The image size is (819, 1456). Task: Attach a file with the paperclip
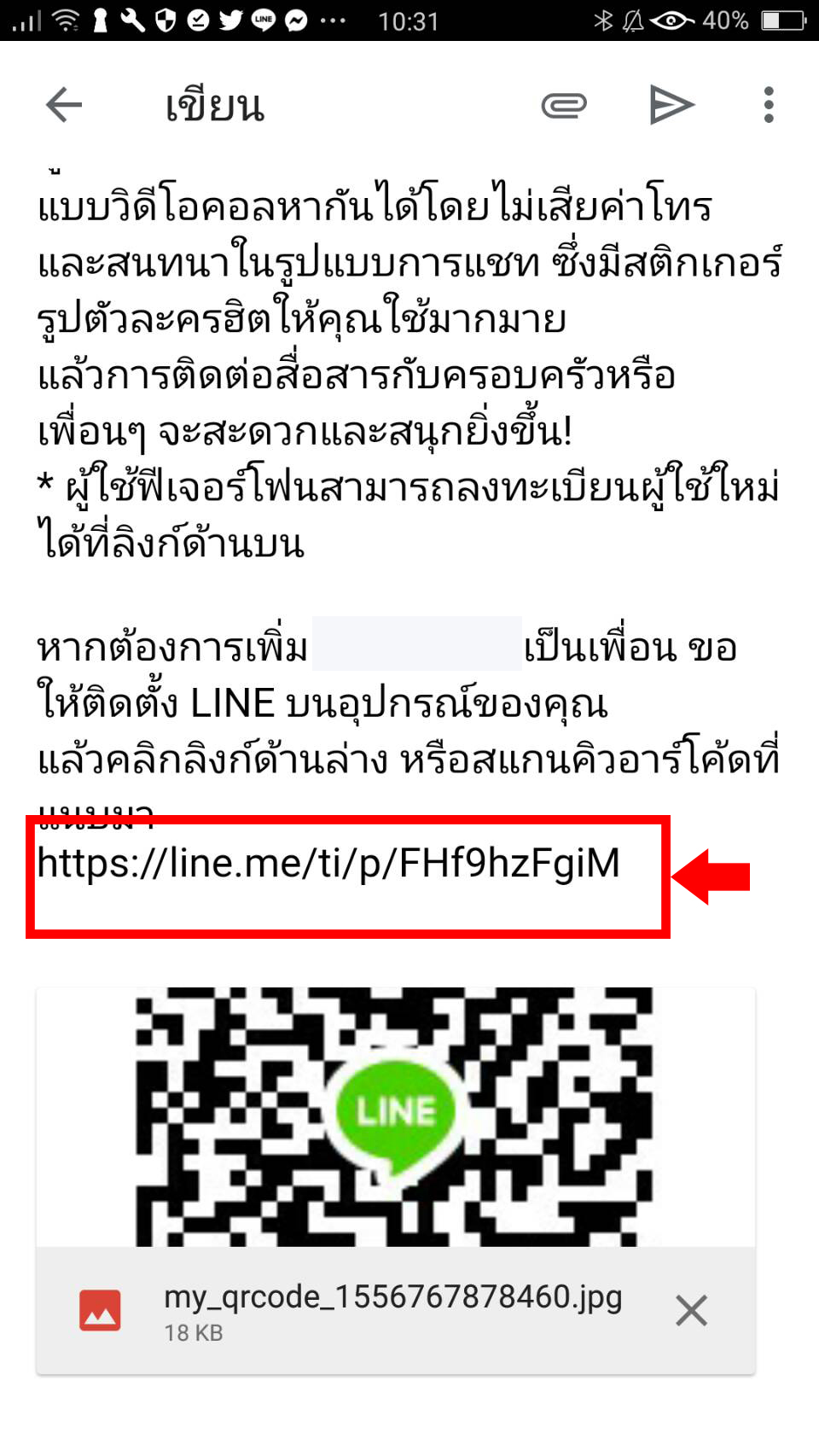(564, 106)
